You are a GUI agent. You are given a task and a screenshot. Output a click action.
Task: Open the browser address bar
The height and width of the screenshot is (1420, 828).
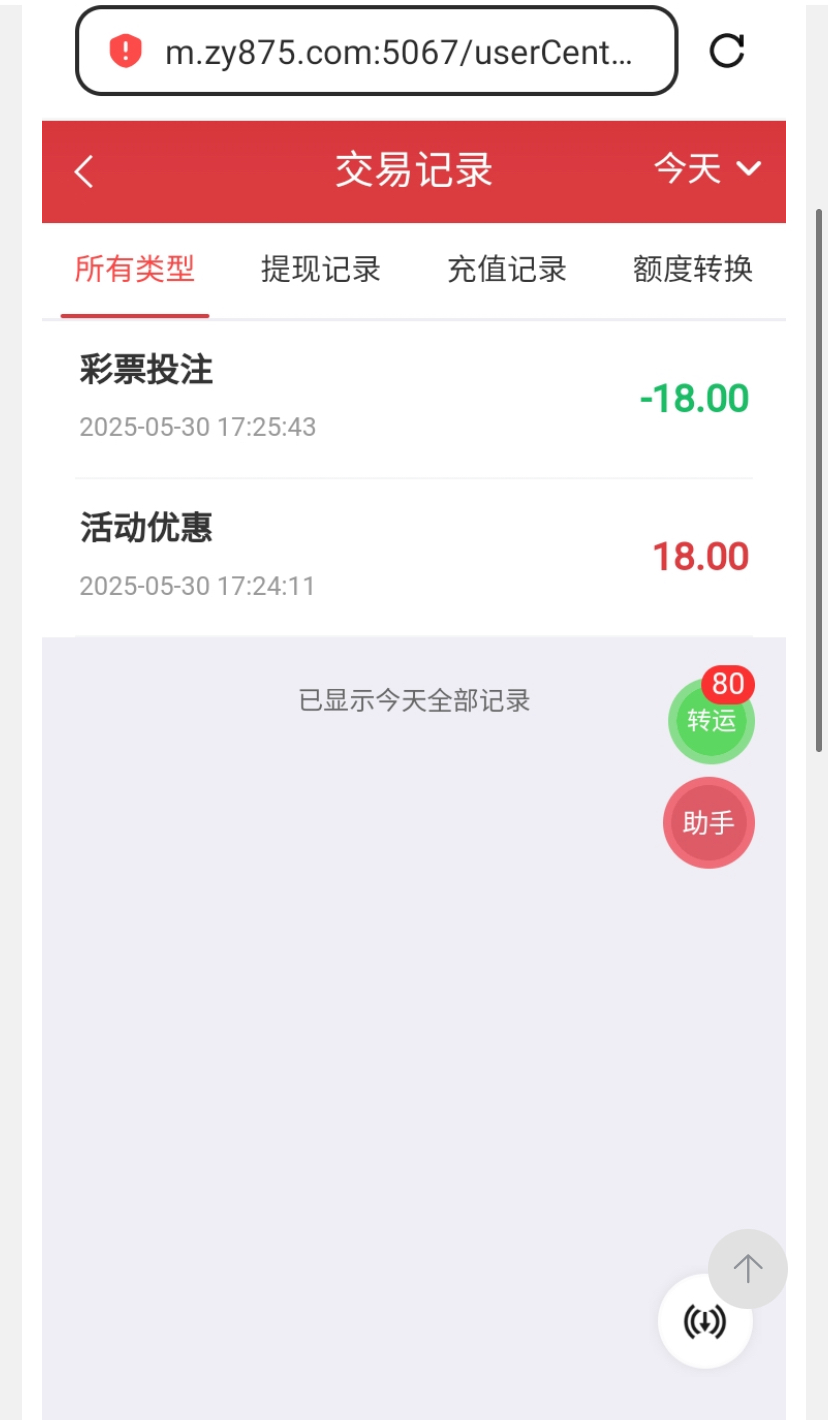pos(398,52)
